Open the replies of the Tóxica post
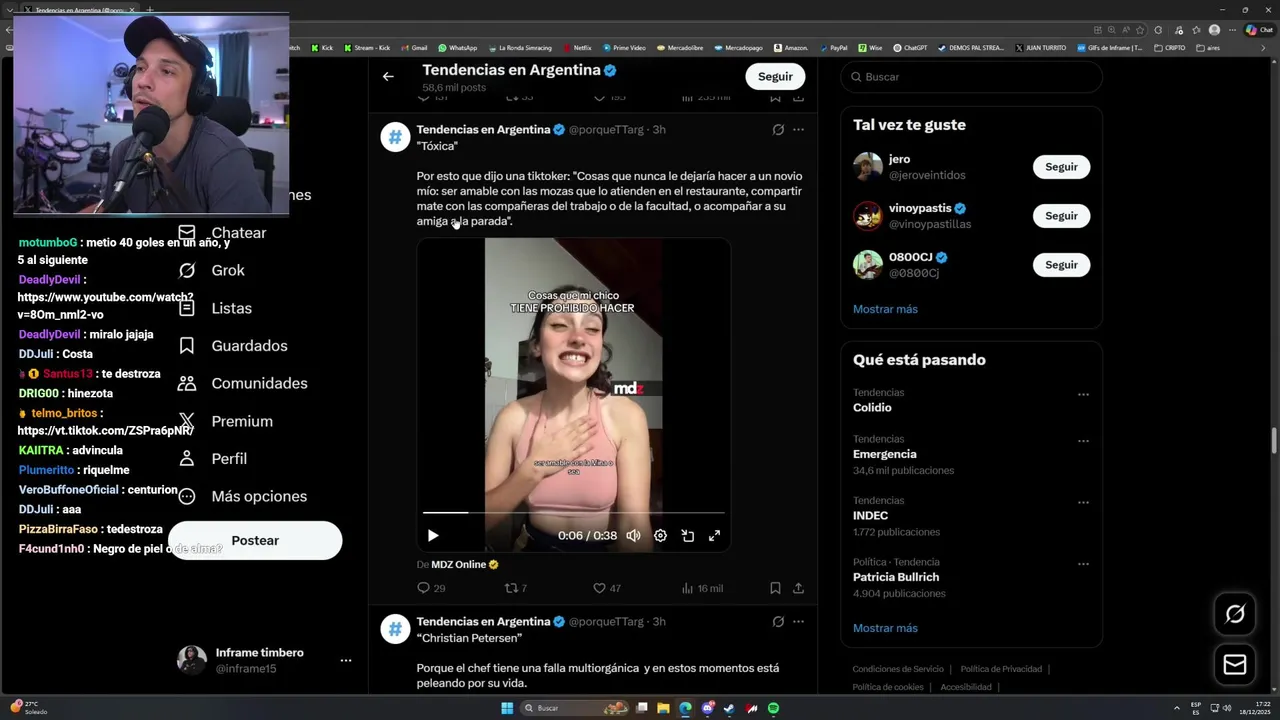This screenshot has height=720, width=1280. 424,588
